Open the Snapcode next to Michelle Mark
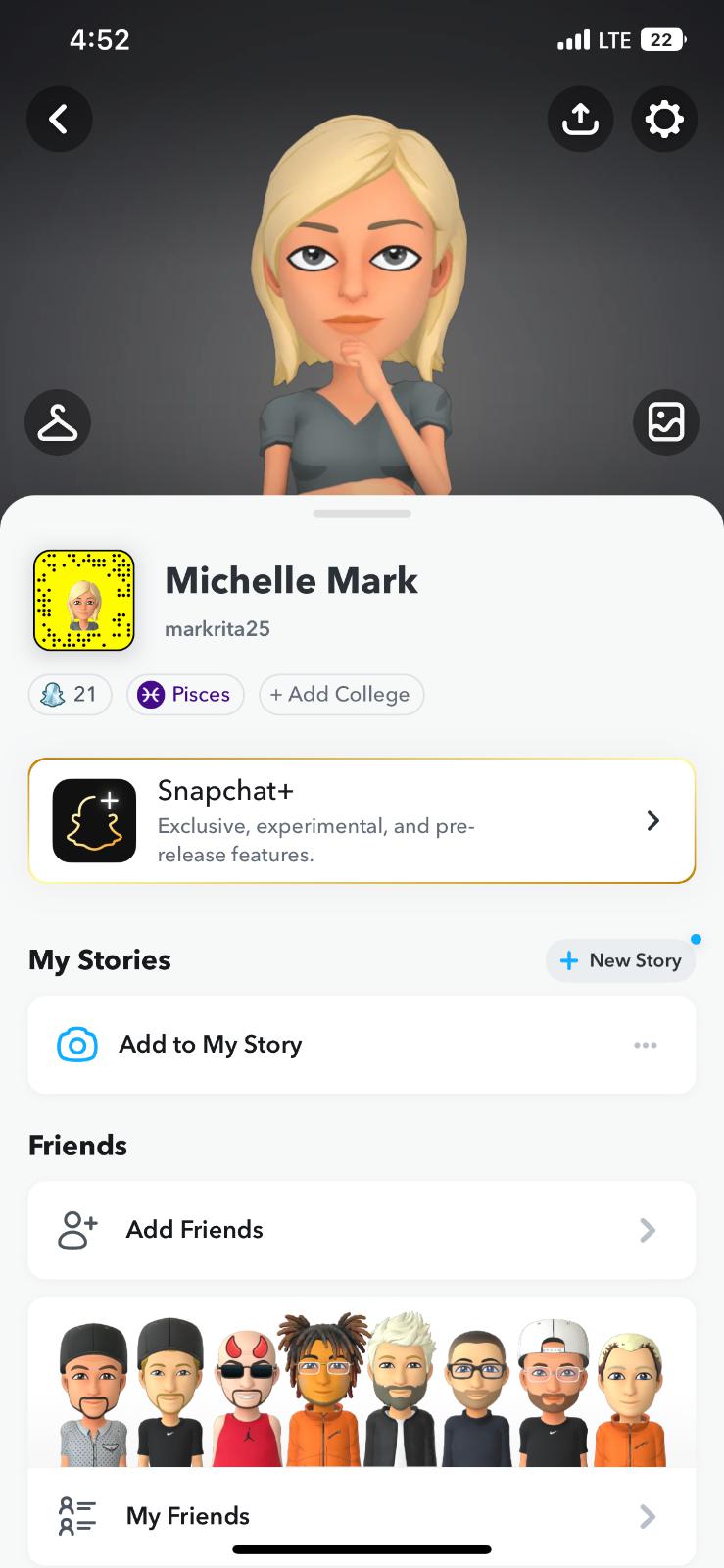Screen dimensions: 724x1568 coord(83,601)
